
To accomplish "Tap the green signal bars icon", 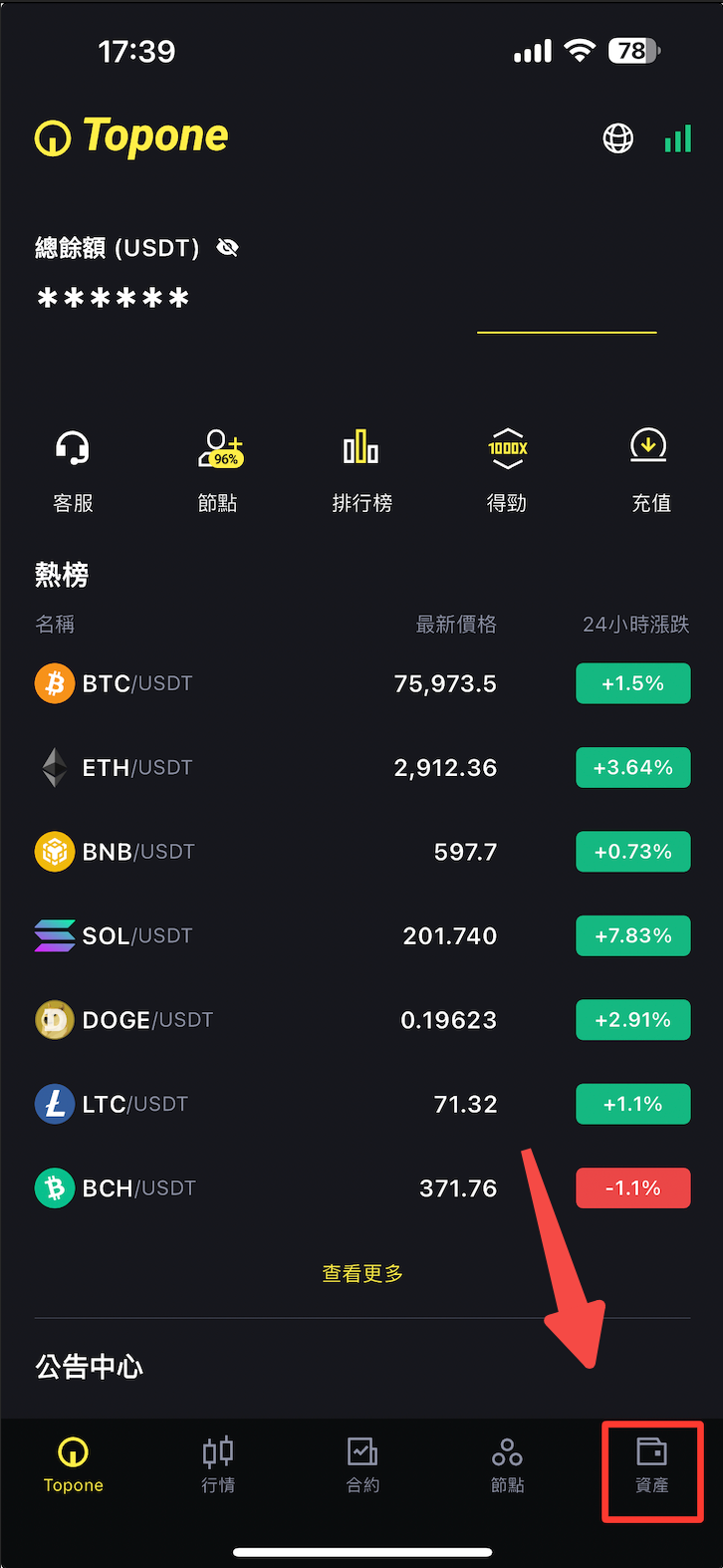I will pyautogui.click(x=678, y=138).
